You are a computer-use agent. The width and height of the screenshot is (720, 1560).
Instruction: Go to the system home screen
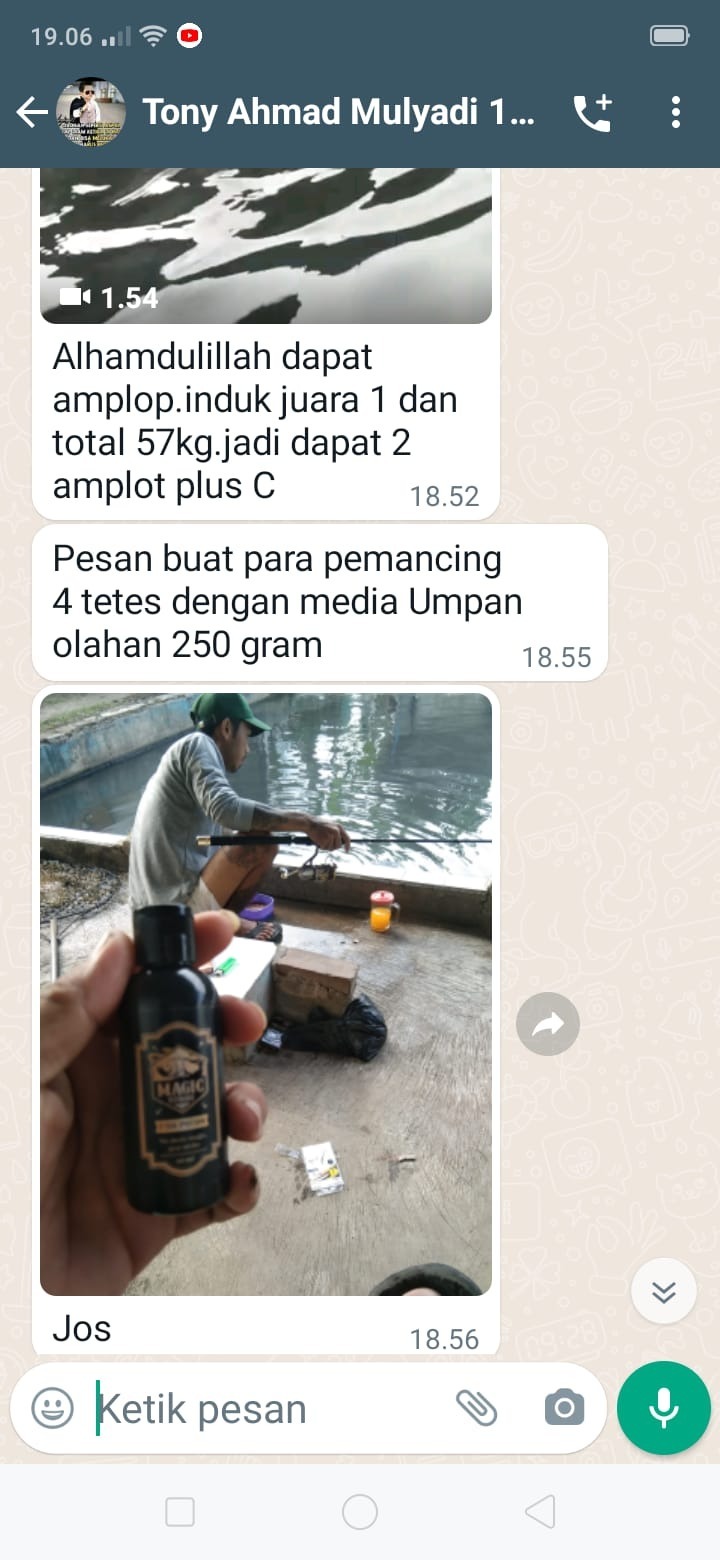[x=360, y=1512]
